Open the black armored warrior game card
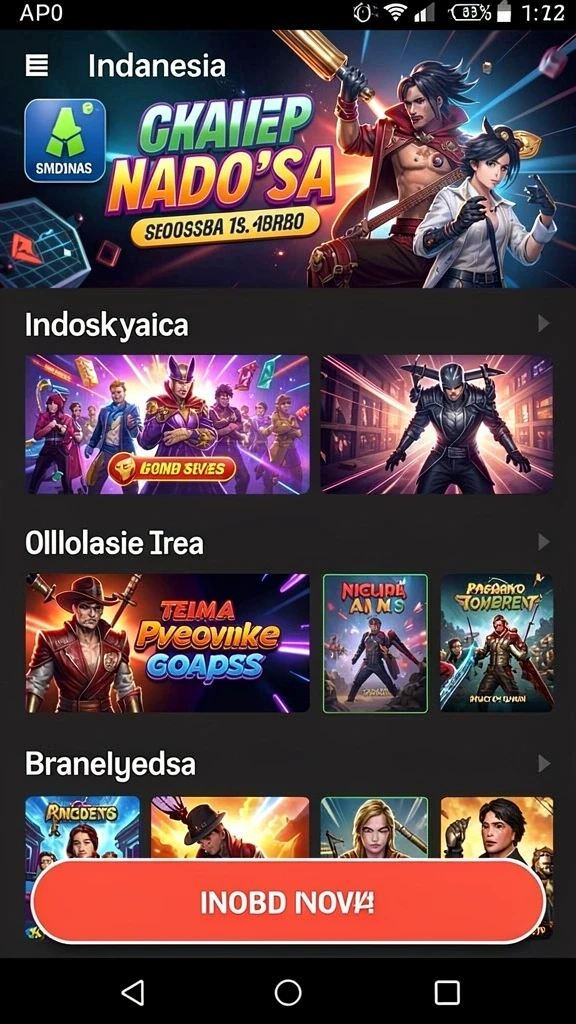This screenshot has height=1024, width=576. tap(437, 424)
